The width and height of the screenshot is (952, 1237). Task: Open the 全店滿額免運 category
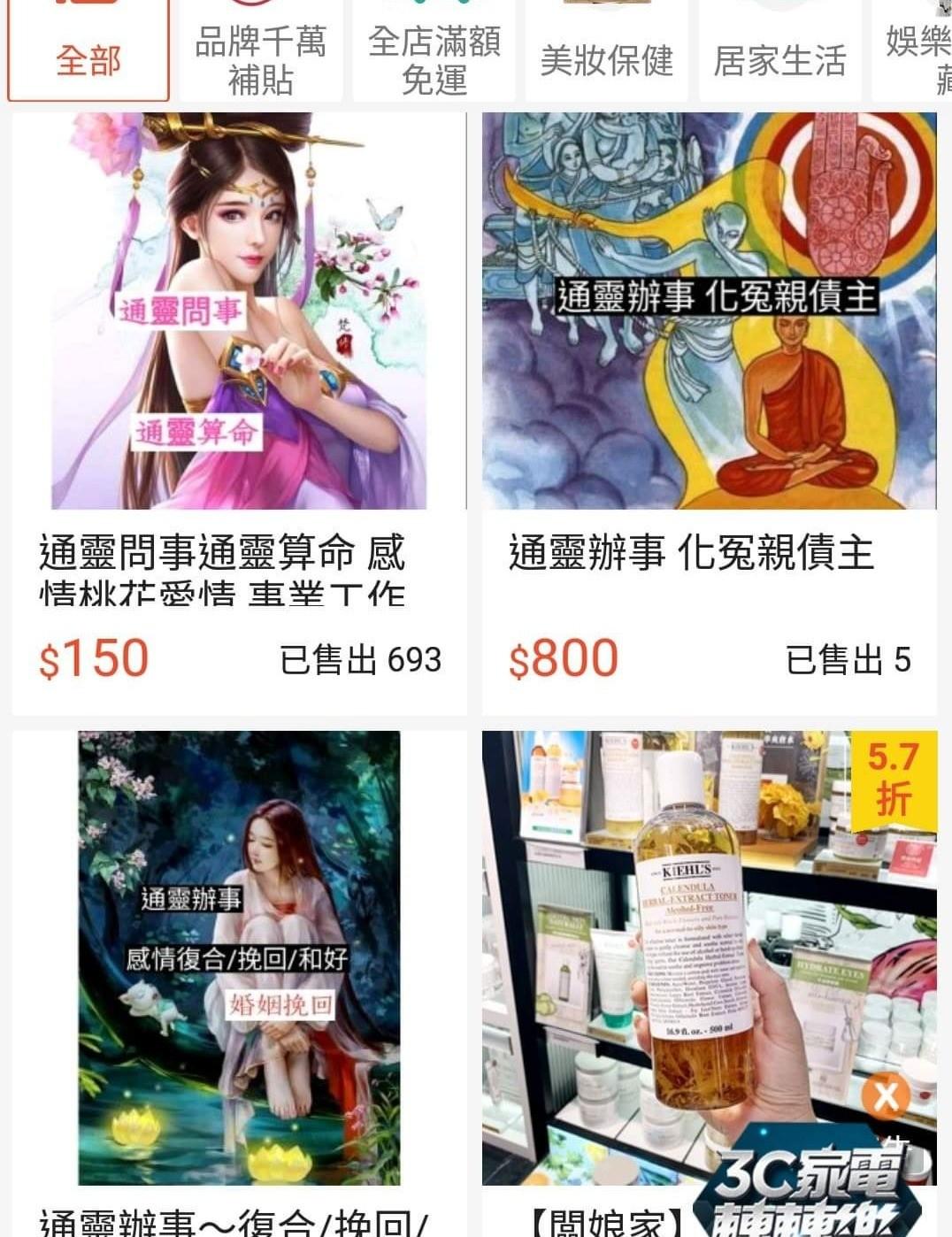pyautogui.click(x=434, y=58)
